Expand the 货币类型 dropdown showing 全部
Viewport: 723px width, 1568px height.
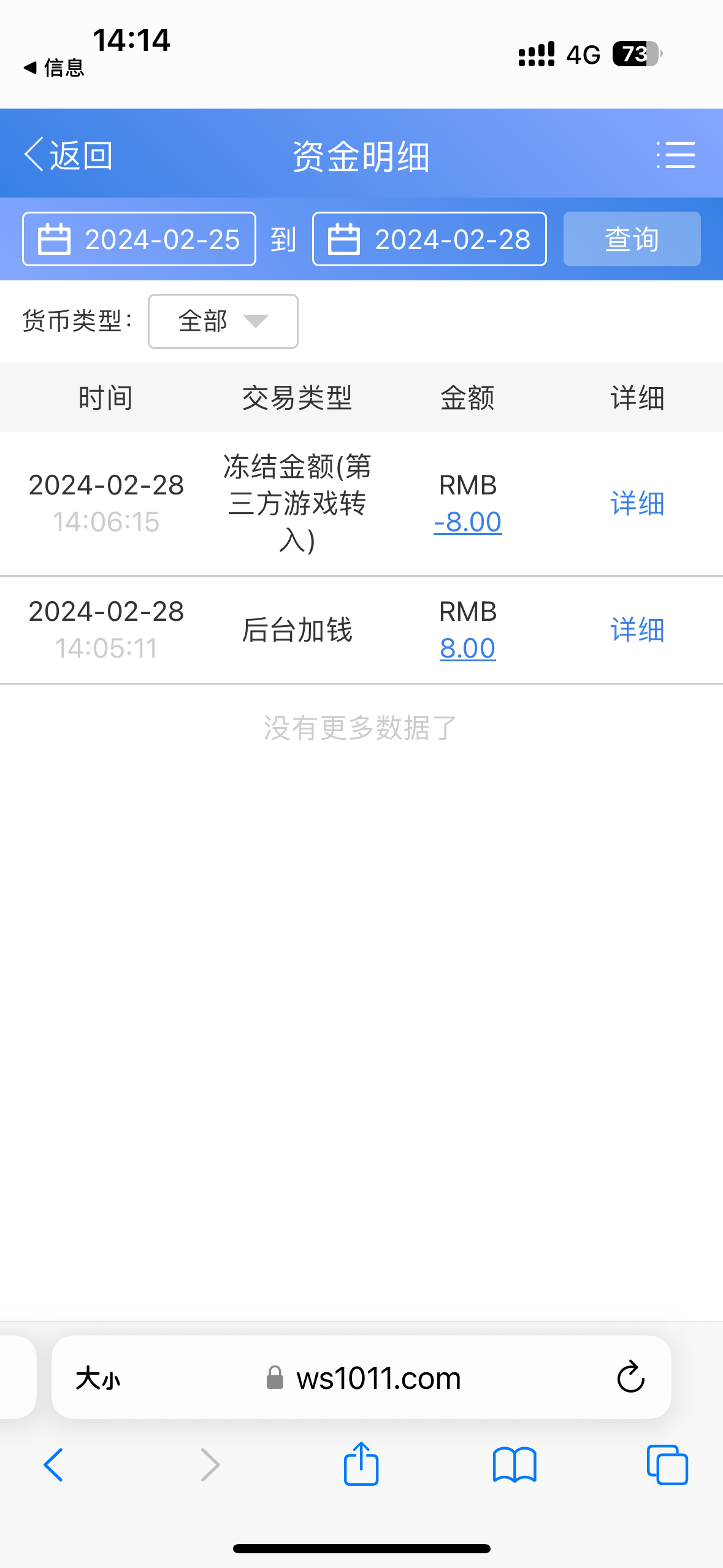[223, 321]
